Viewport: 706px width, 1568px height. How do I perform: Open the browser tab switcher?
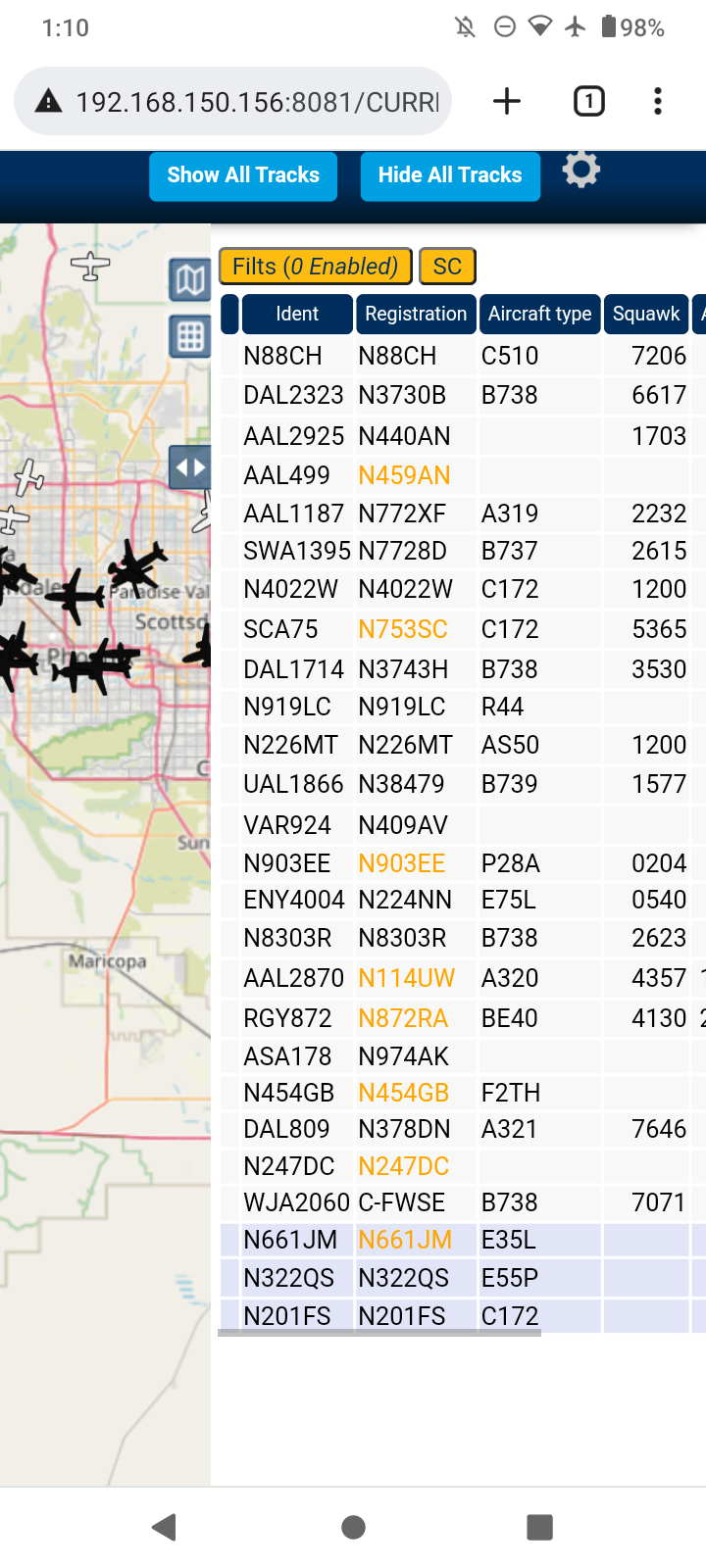point(588,101)
